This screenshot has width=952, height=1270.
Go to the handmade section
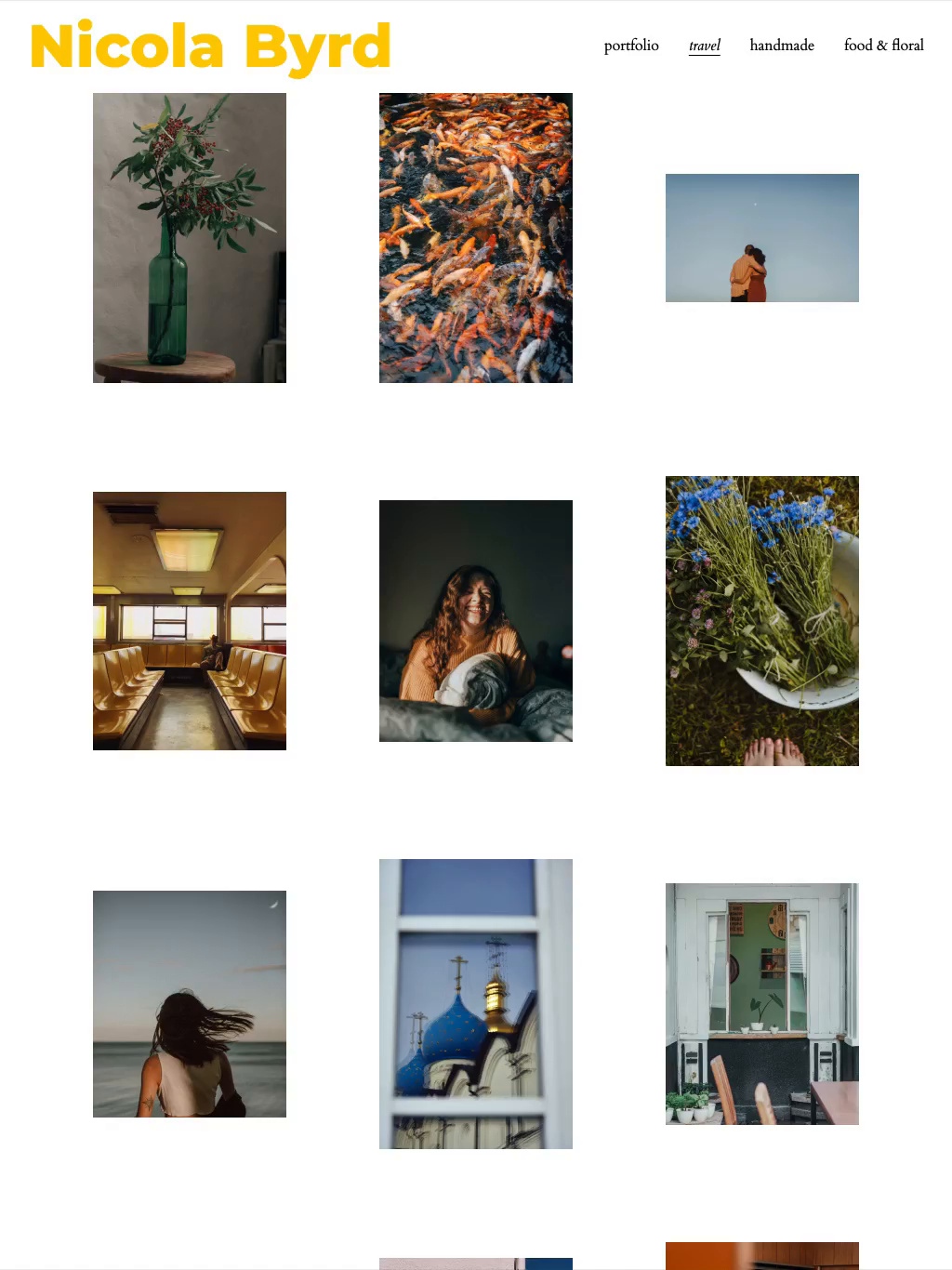point(782,45)
